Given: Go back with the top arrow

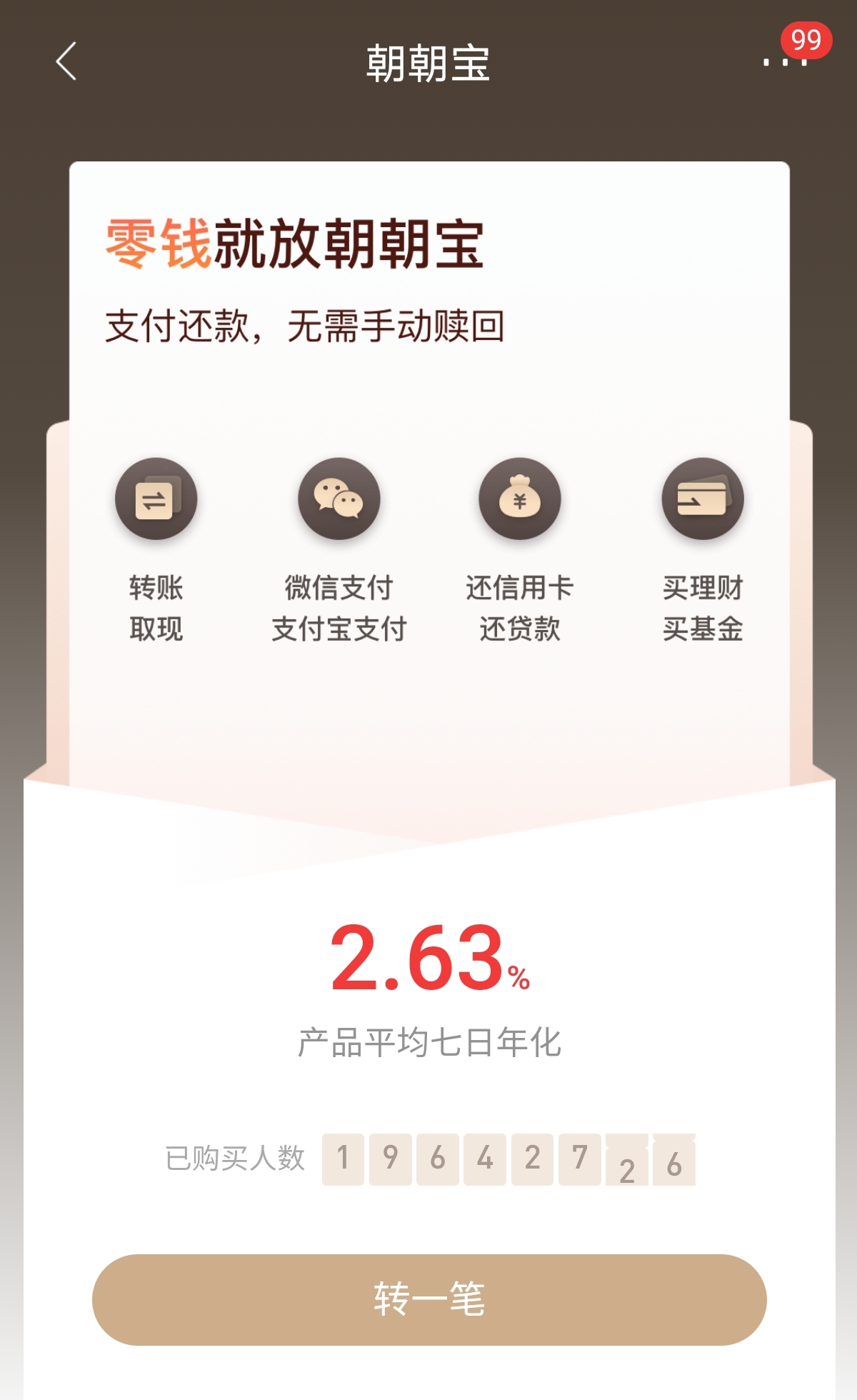Looking at the screenshot, I should pos(66,61).
